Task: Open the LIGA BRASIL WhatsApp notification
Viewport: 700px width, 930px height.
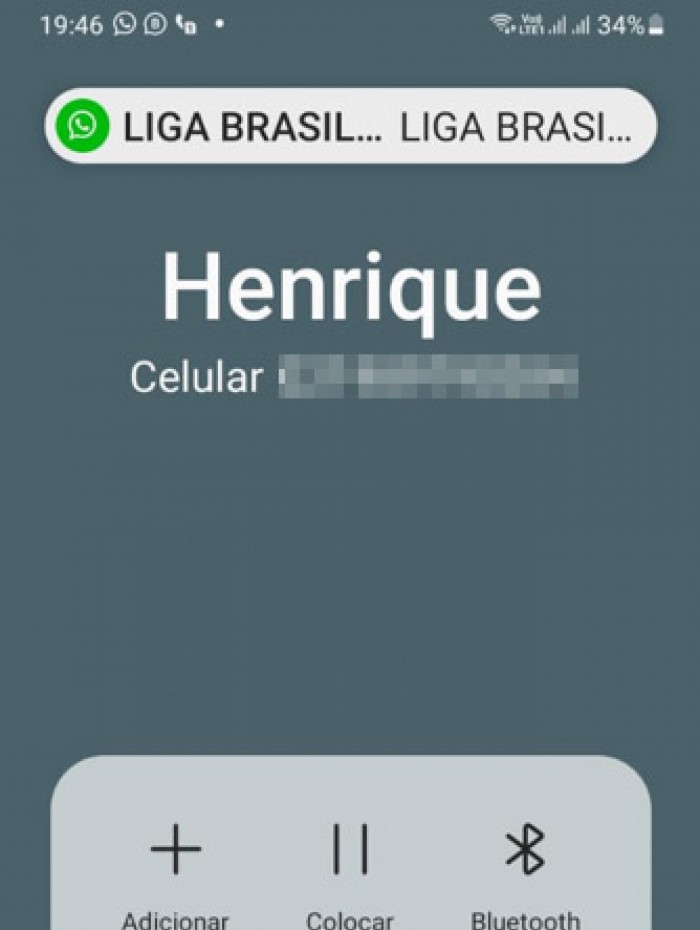Action: (350, 126)
